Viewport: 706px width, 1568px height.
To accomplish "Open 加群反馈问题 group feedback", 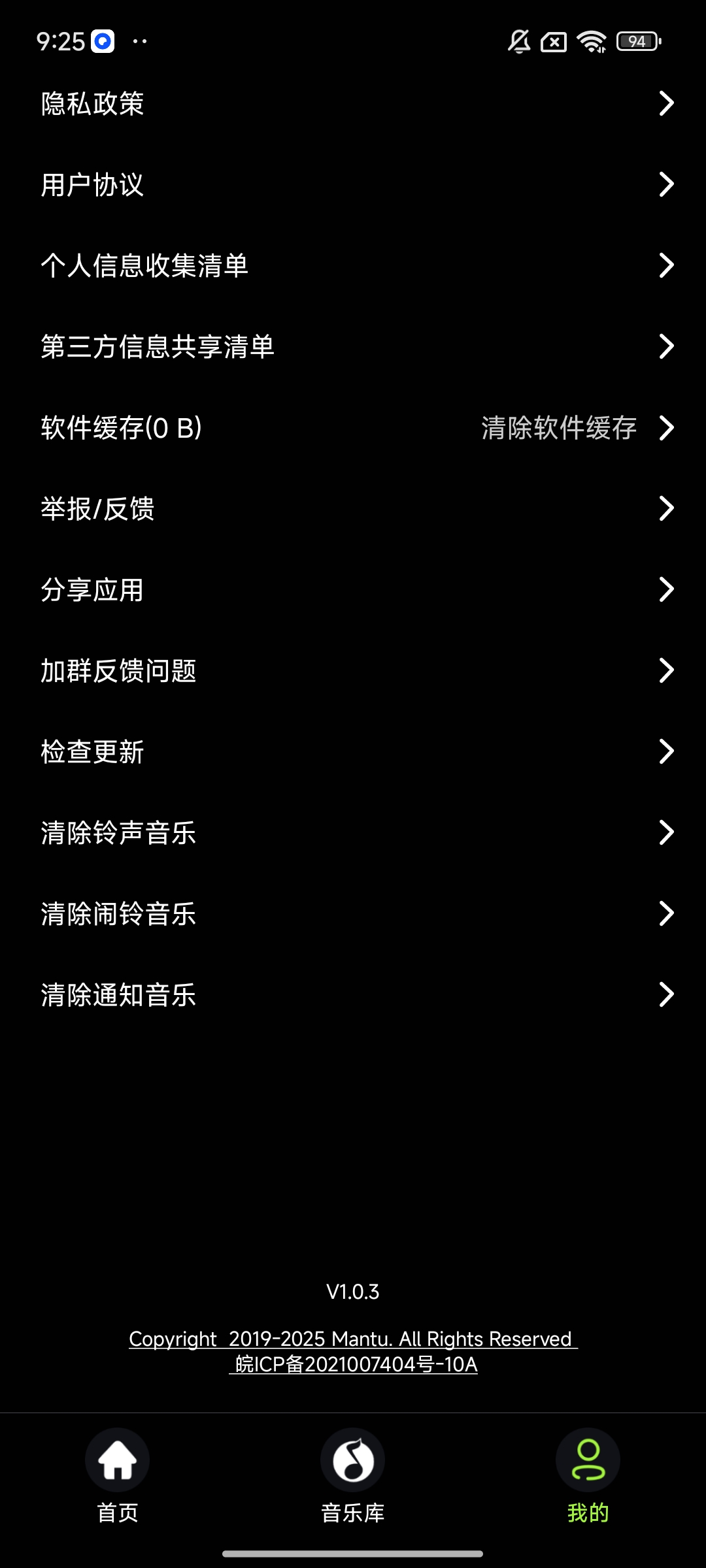I will pos(353,670).
